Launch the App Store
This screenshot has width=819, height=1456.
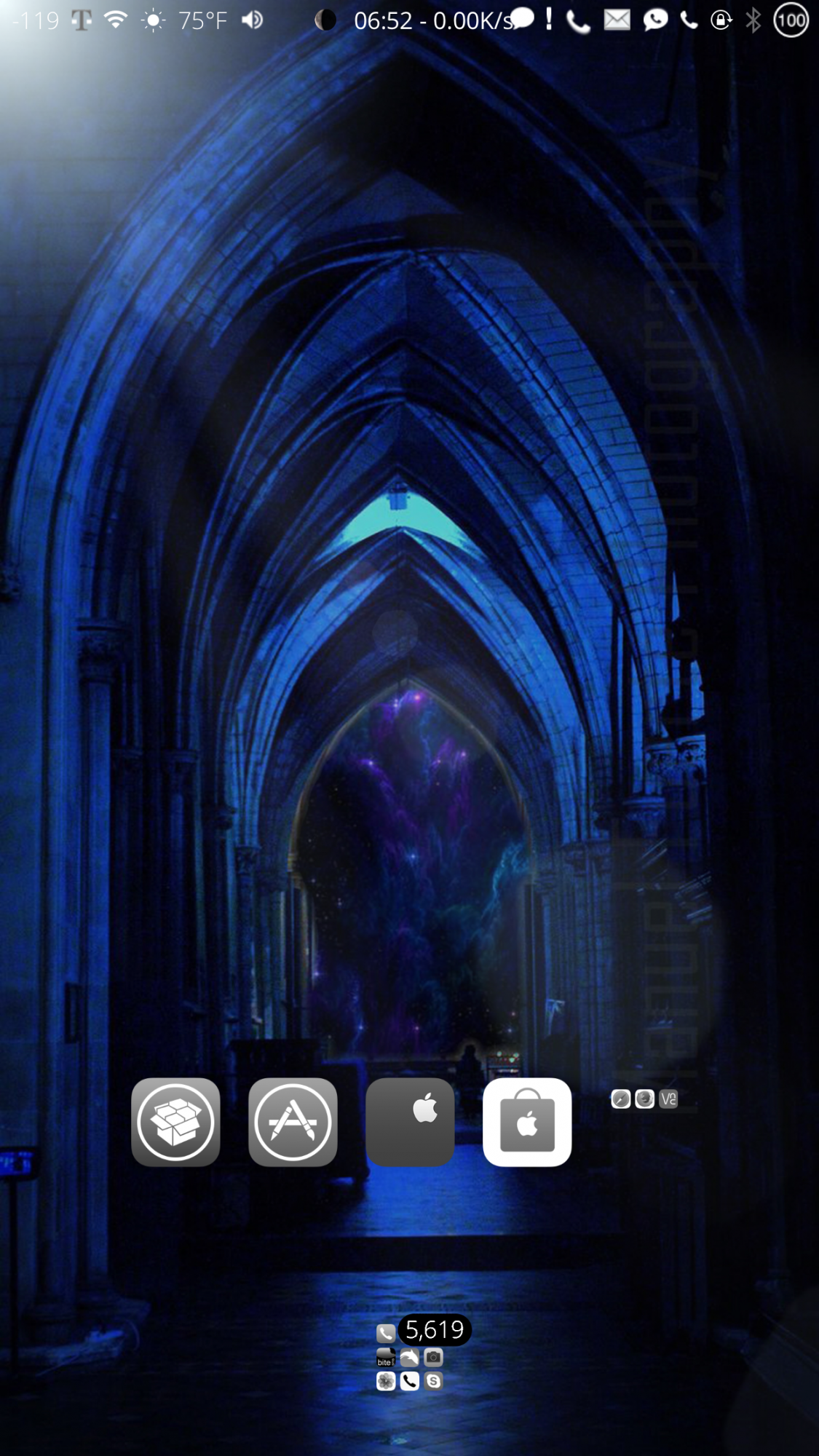coord(293,1122)
